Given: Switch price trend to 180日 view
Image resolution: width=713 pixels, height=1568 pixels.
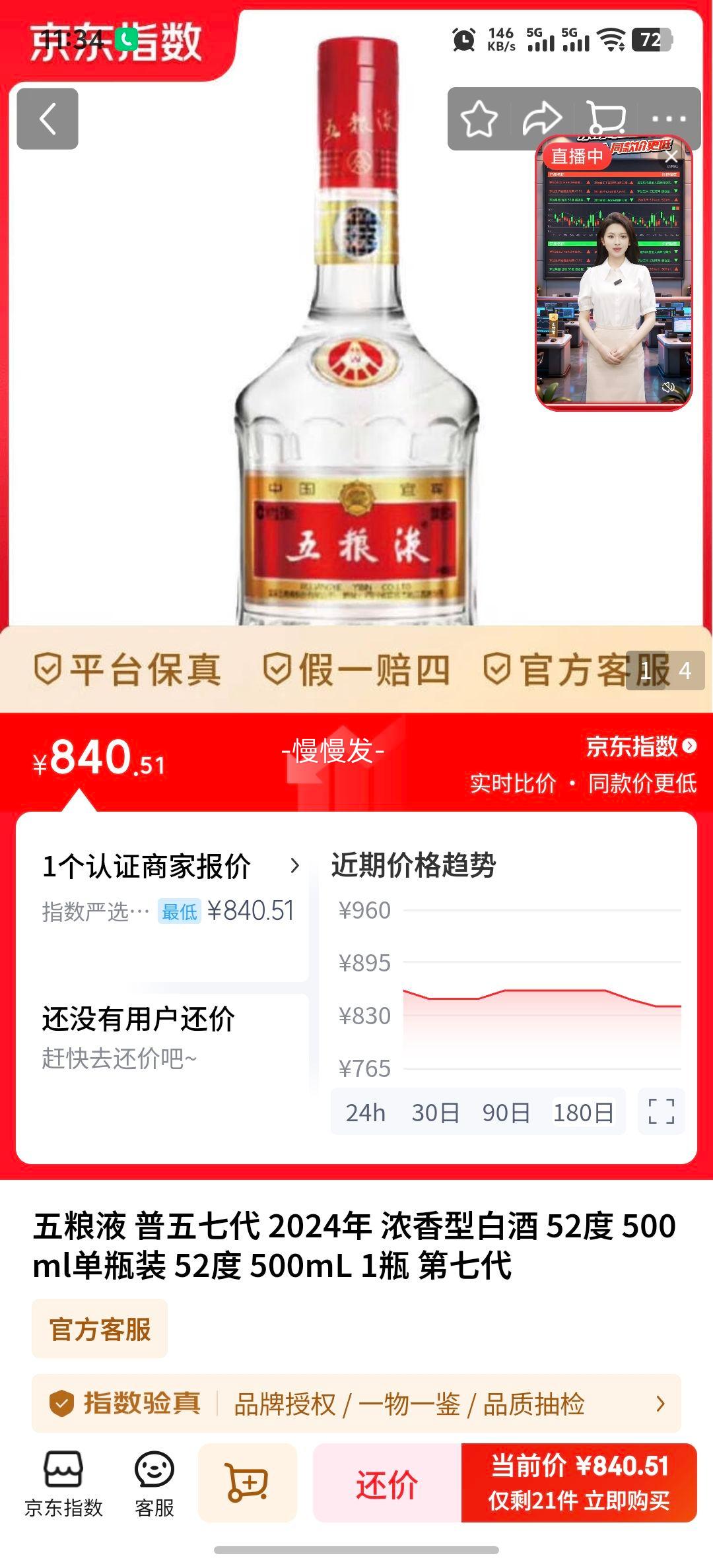Looking at the screenshot, I should (584, 1111).
